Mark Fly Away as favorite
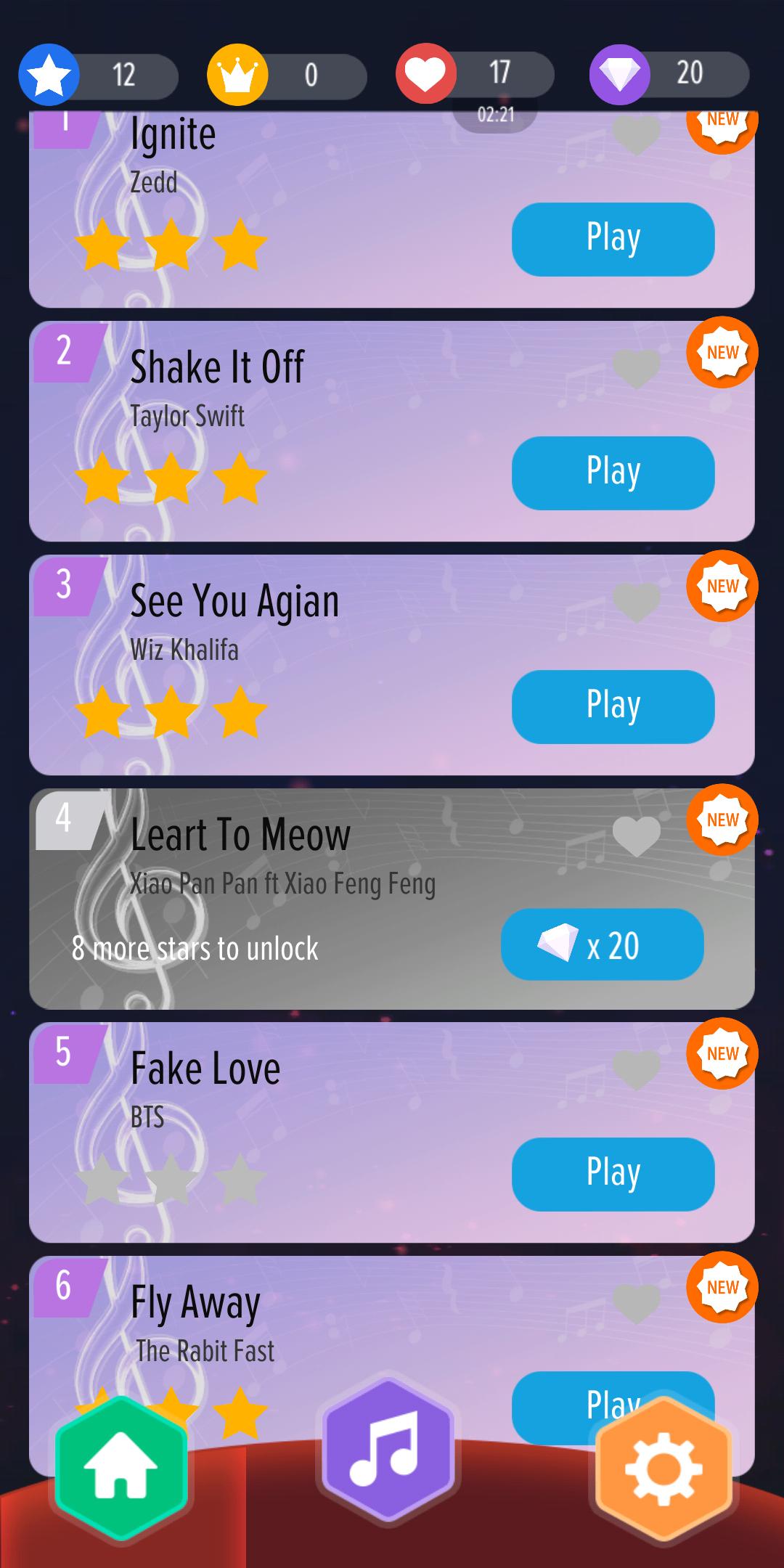This screenshot has height=1568, width=784. pyautogui.click(x=636, y=1304)
